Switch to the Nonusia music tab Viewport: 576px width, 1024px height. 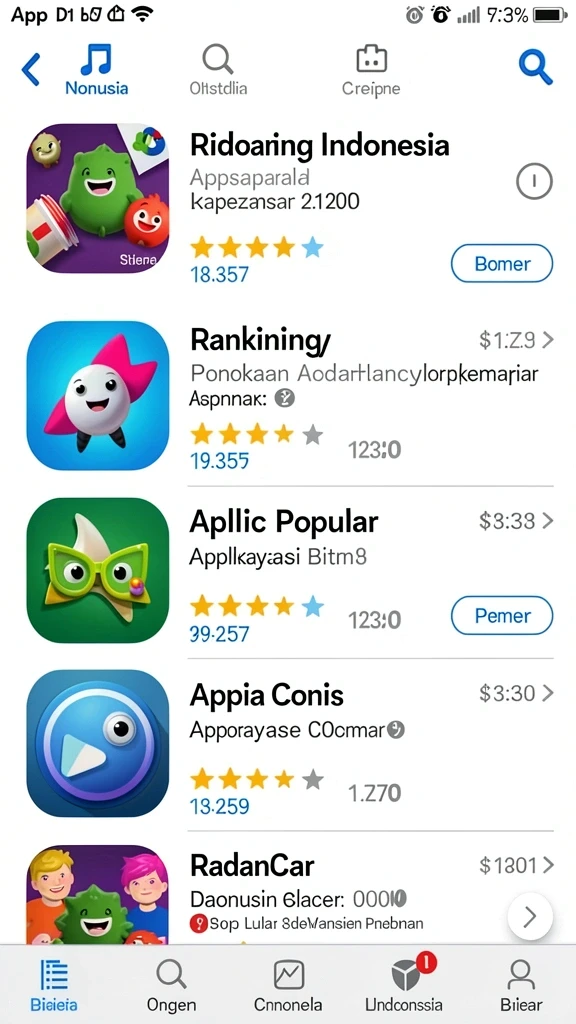97,70
